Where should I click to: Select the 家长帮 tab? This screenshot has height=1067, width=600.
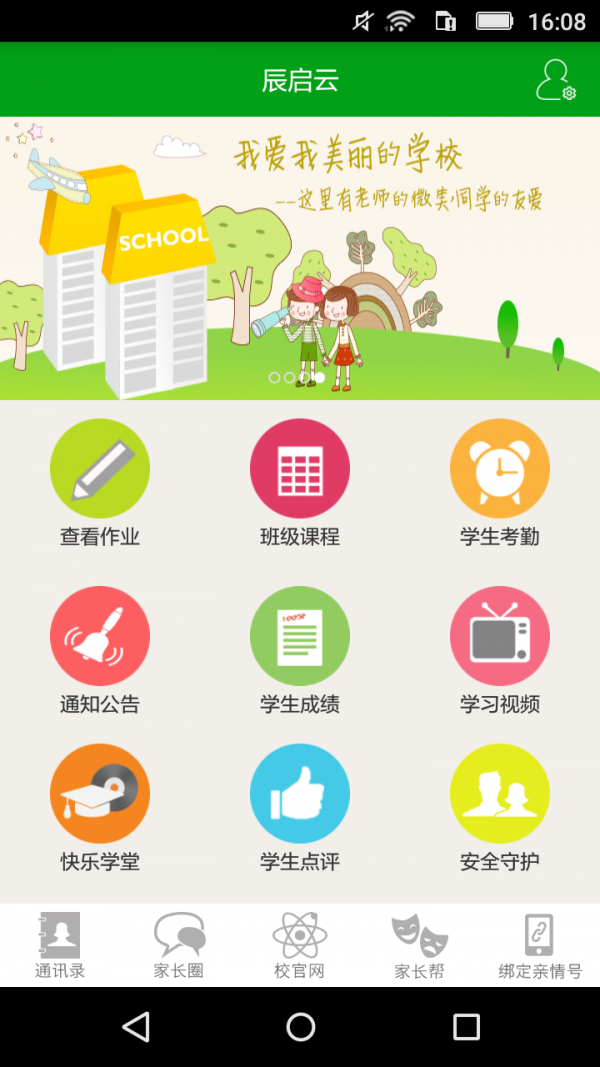[420, 945]
